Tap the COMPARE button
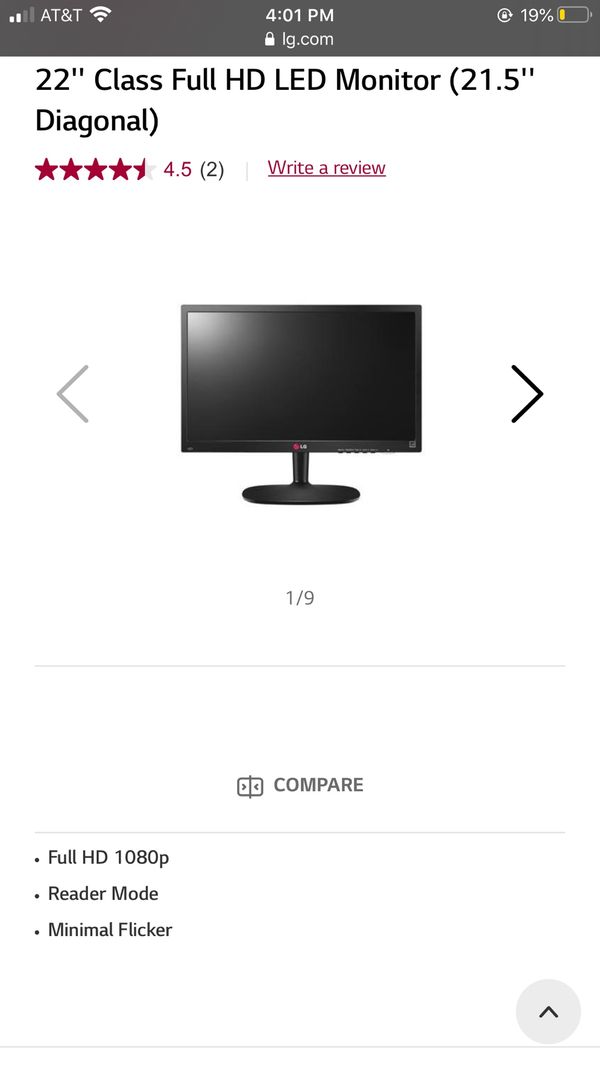The width and height of the screenshot is (600, 1066). click(x=300, y=785)
